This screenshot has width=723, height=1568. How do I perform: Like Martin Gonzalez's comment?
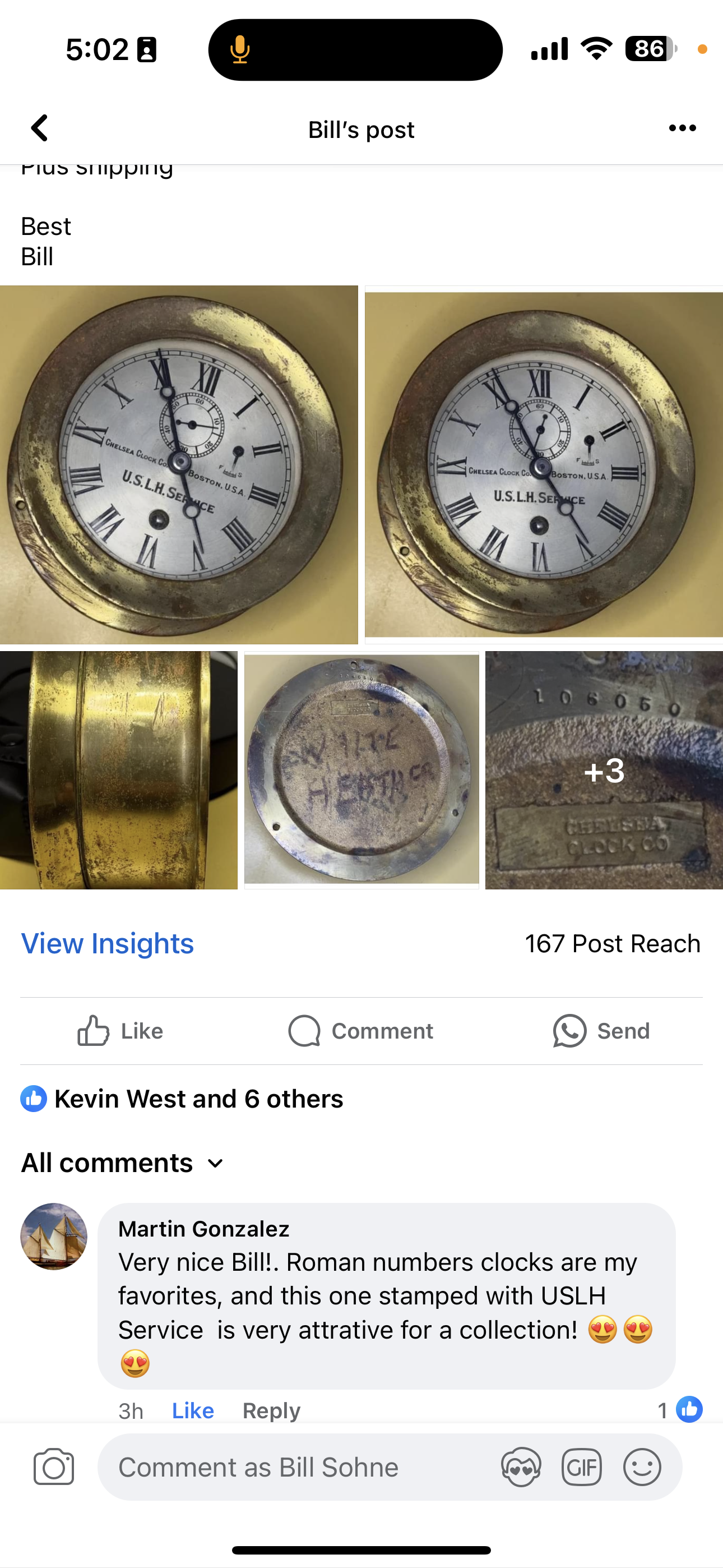[192, 1410]
